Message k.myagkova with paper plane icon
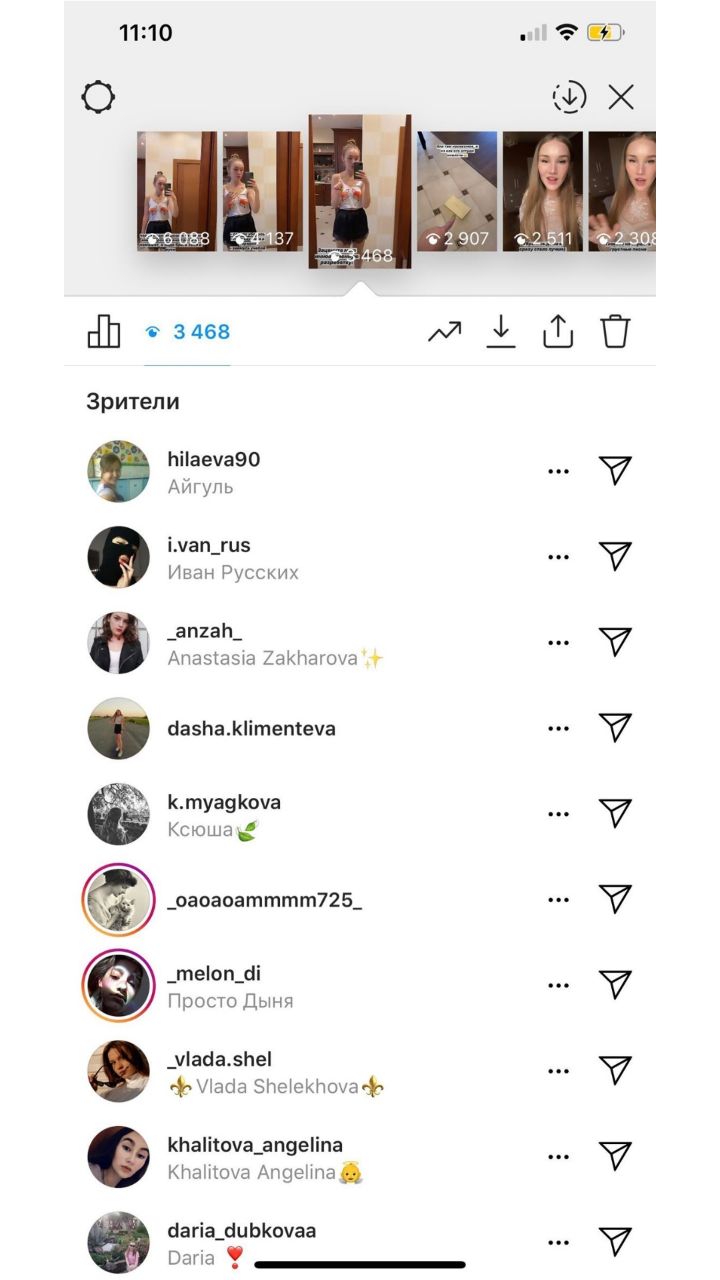The image size is (720, 1280). [616, 813]
